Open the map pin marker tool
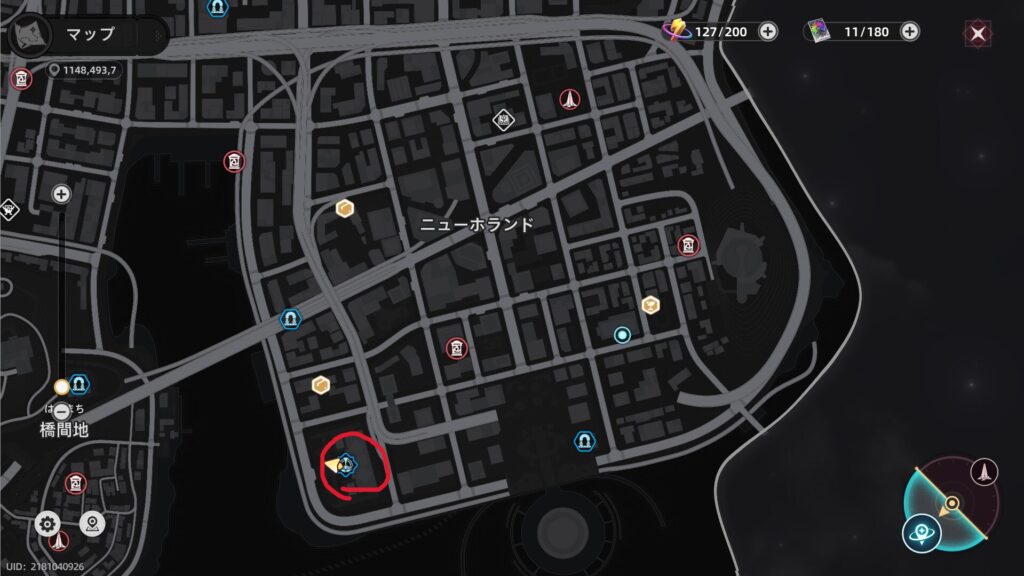Viewport: 1024px width, 576px height. pyautogui.click(x=92, y=523)
